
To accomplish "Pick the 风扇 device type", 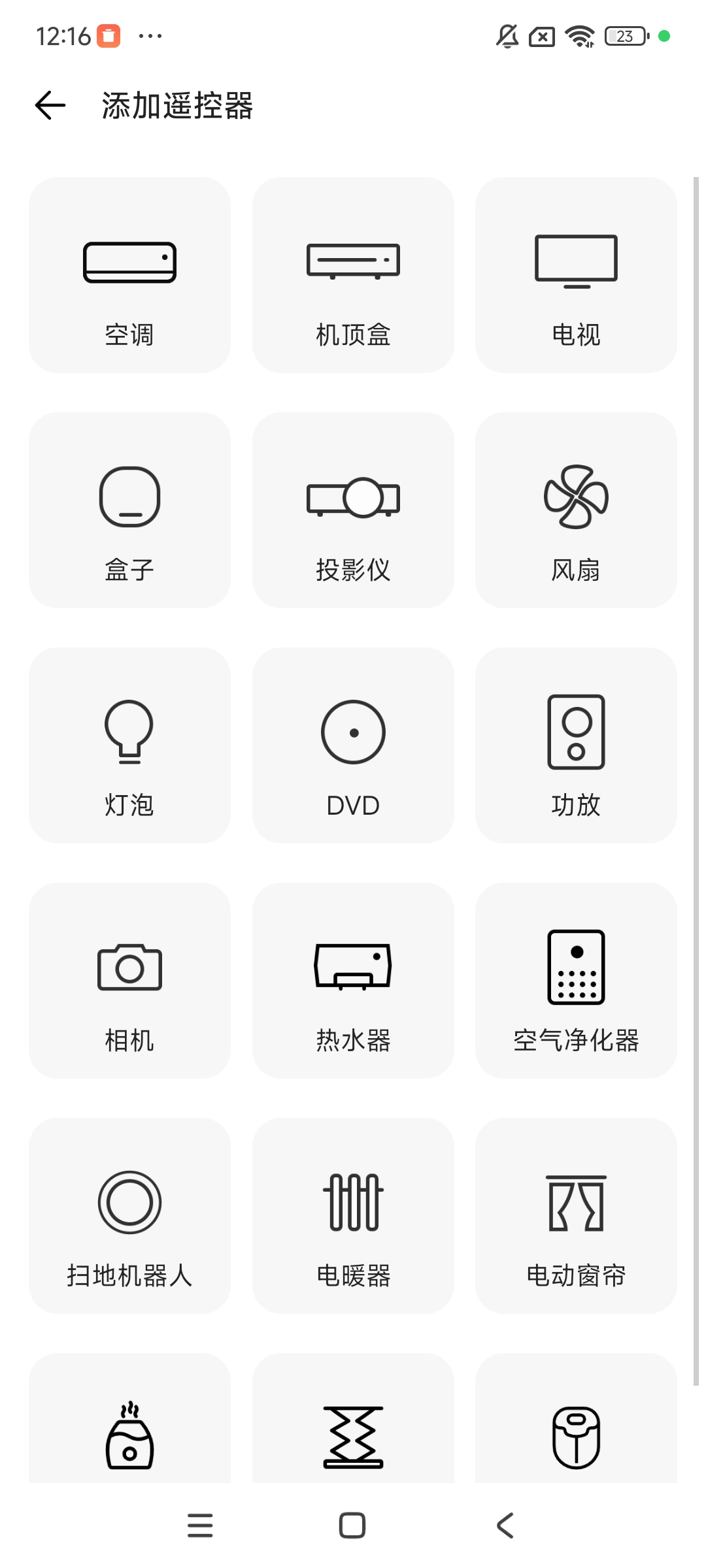I will click(x=576, y=510).
